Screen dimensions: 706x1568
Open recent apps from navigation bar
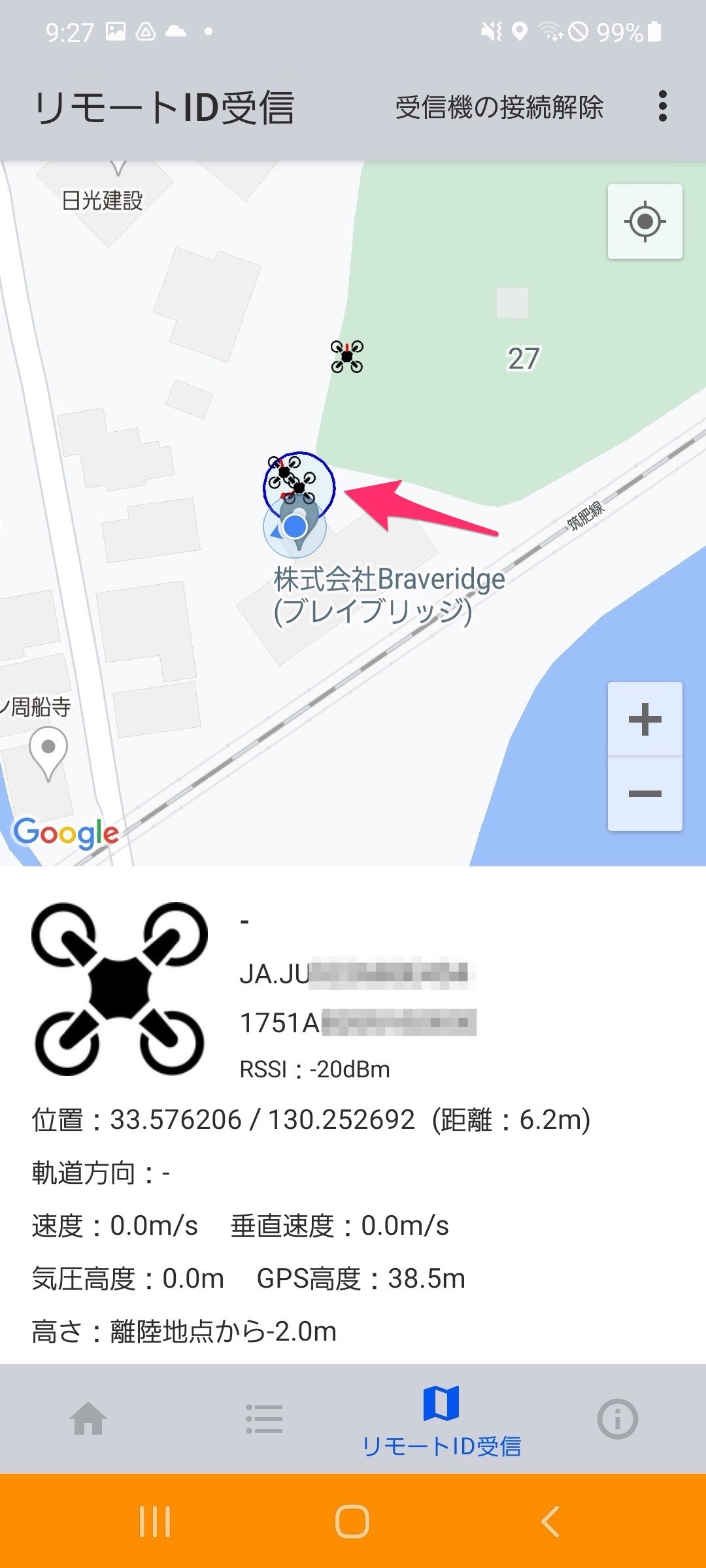pyautogui.click(x=155, y=1522)
